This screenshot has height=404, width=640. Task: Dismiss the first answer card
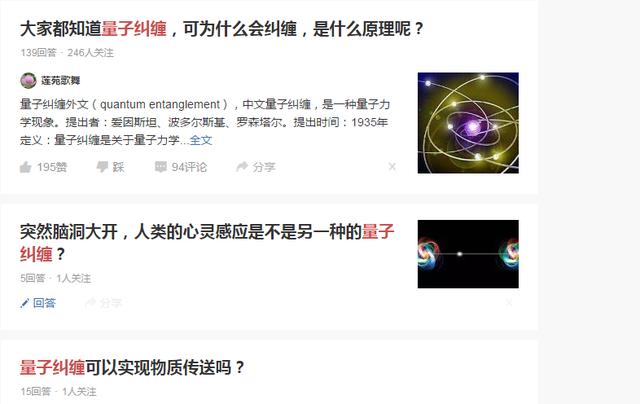click(x=392, y=167)
